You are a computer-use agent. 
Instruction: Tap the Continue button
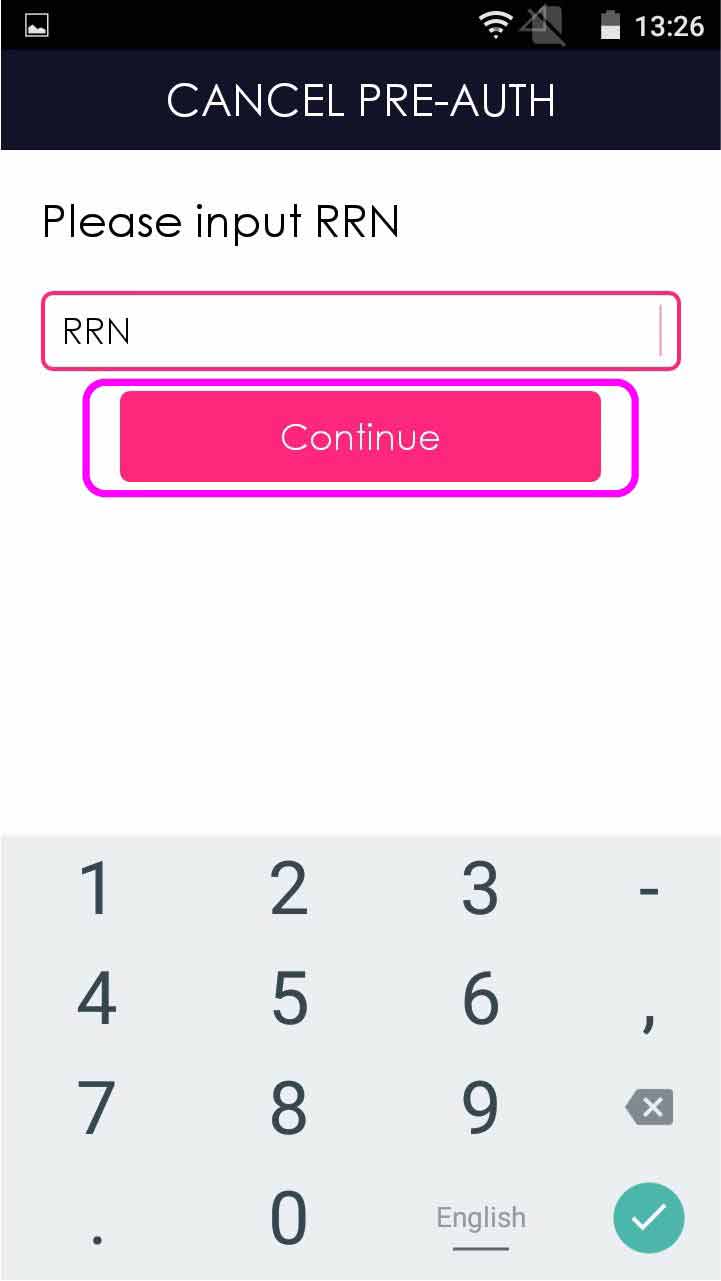360,437
